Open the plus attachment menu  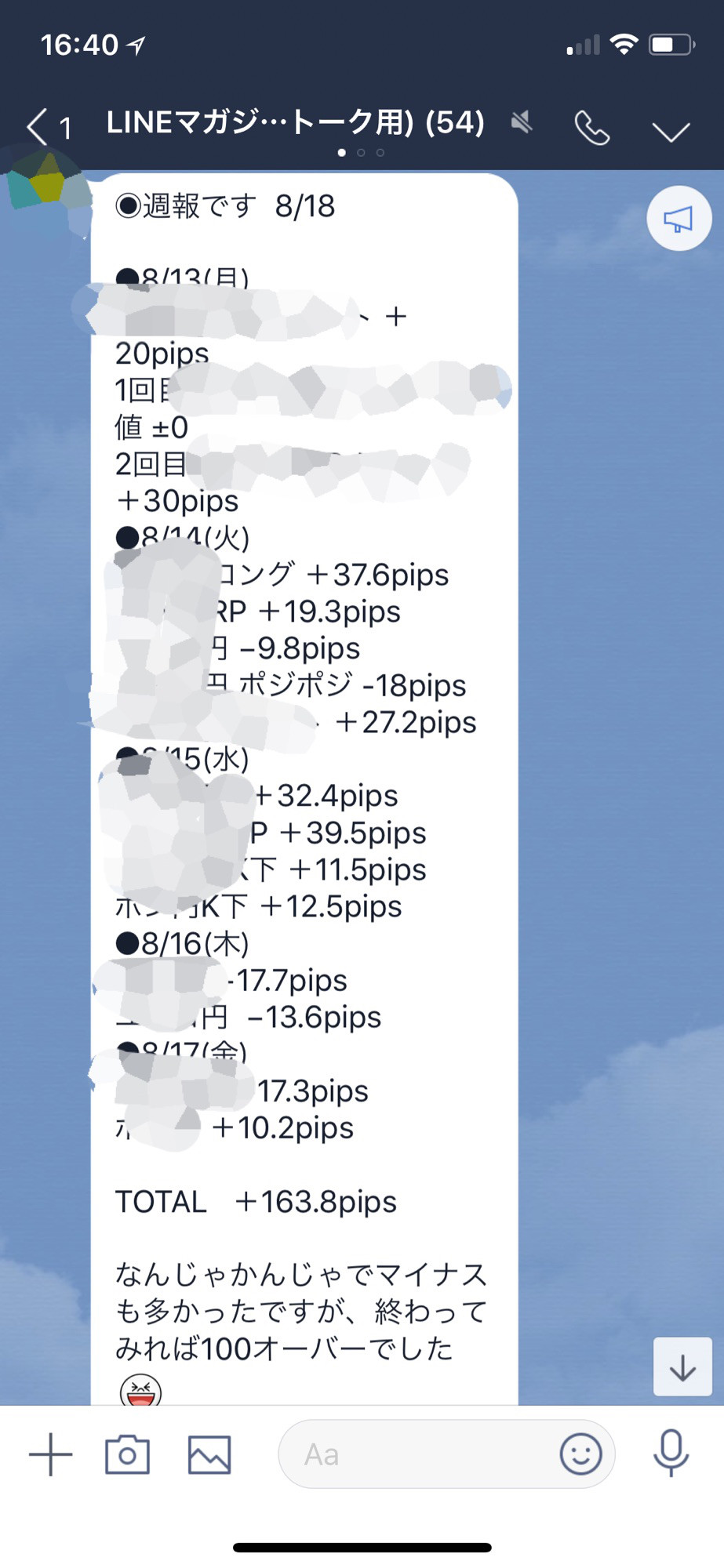[51, 1454]
